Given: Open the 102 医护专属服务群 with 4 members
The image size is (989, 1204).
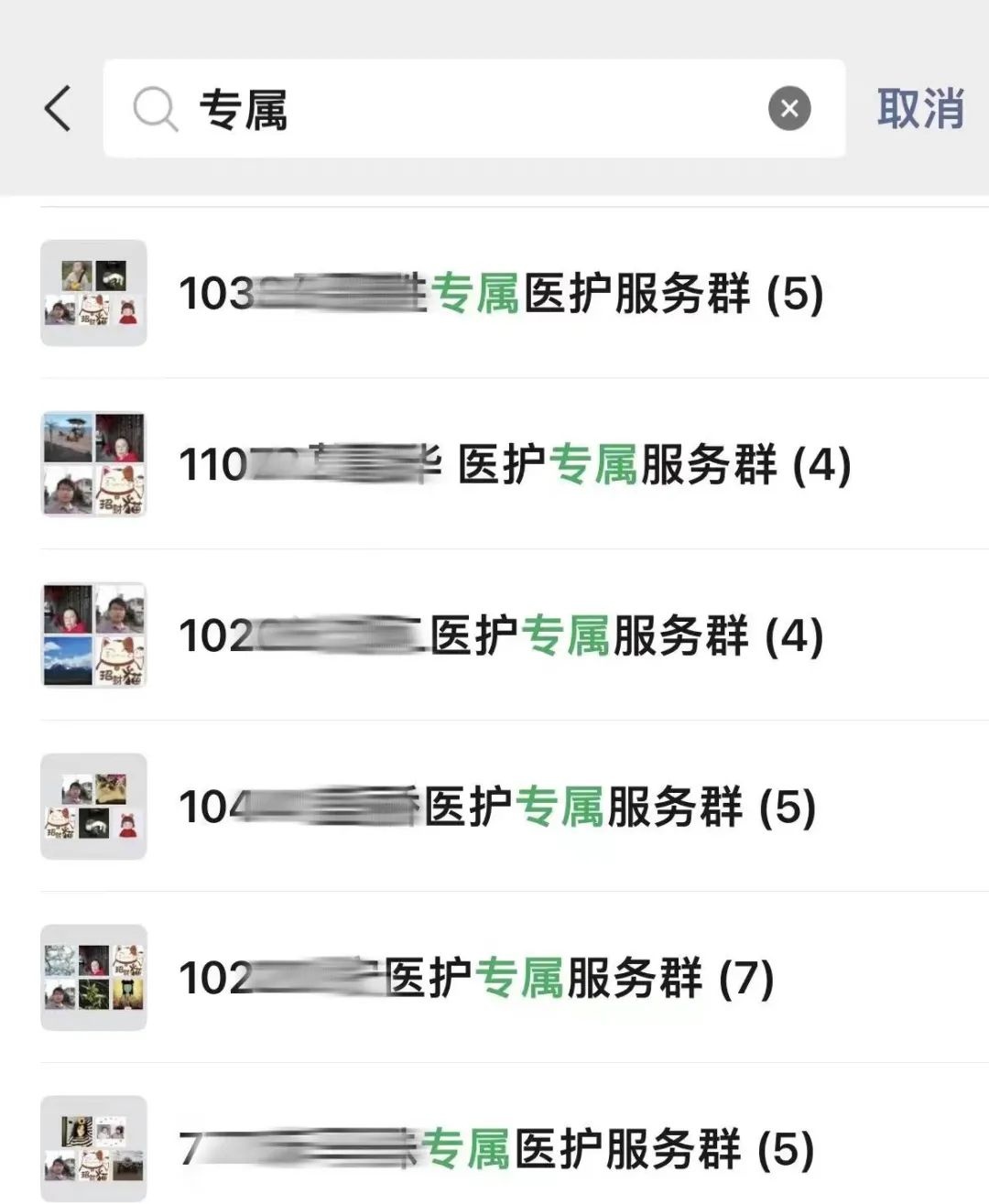Looking at the screenshot, I should pyautogui.click(x=499, y=636).
